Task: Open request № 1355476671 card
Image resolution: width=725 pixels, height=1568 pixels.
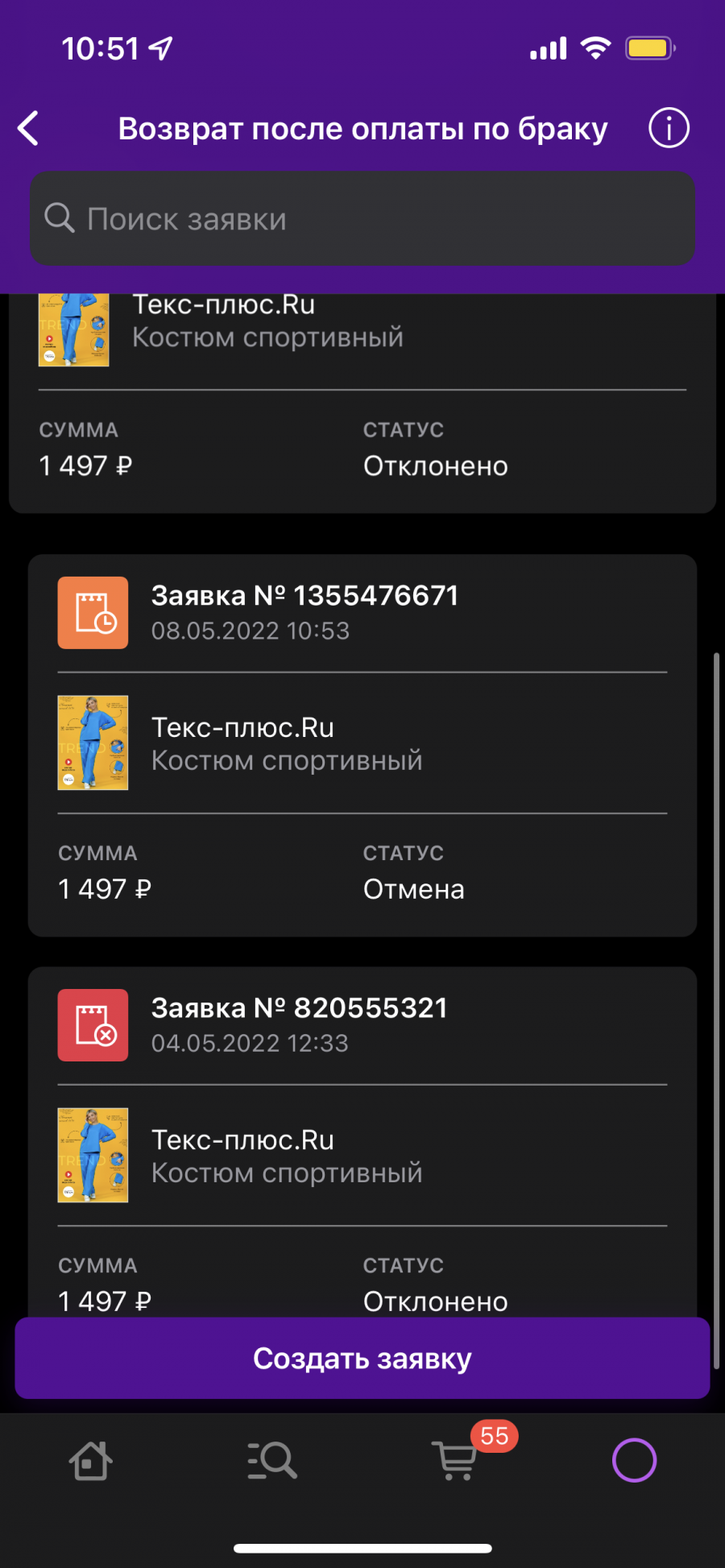Action: tap(362, 745)
